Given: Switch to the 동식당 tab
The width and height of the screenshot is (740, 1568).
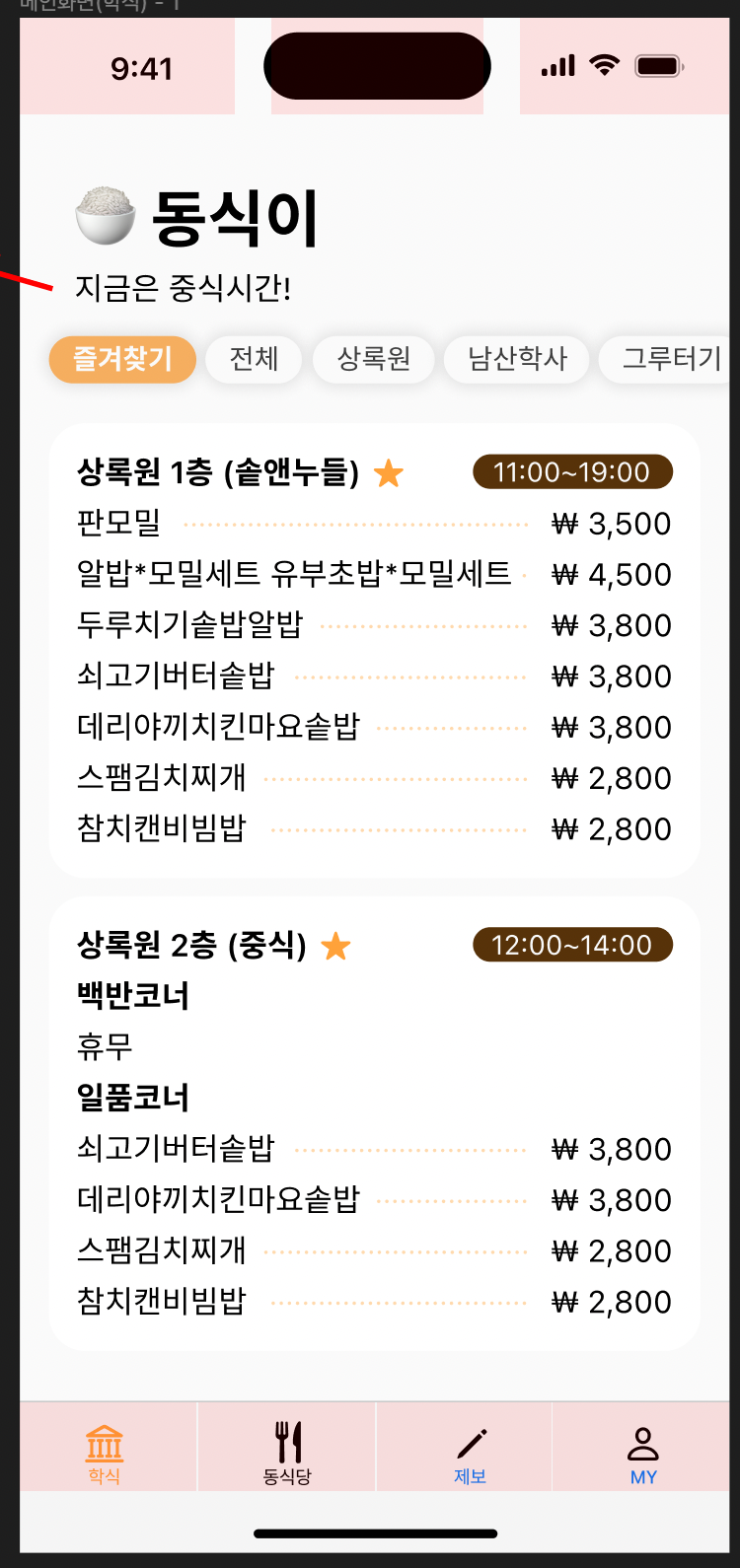Looking at the screenshot, I should (x=287, y=1454).
